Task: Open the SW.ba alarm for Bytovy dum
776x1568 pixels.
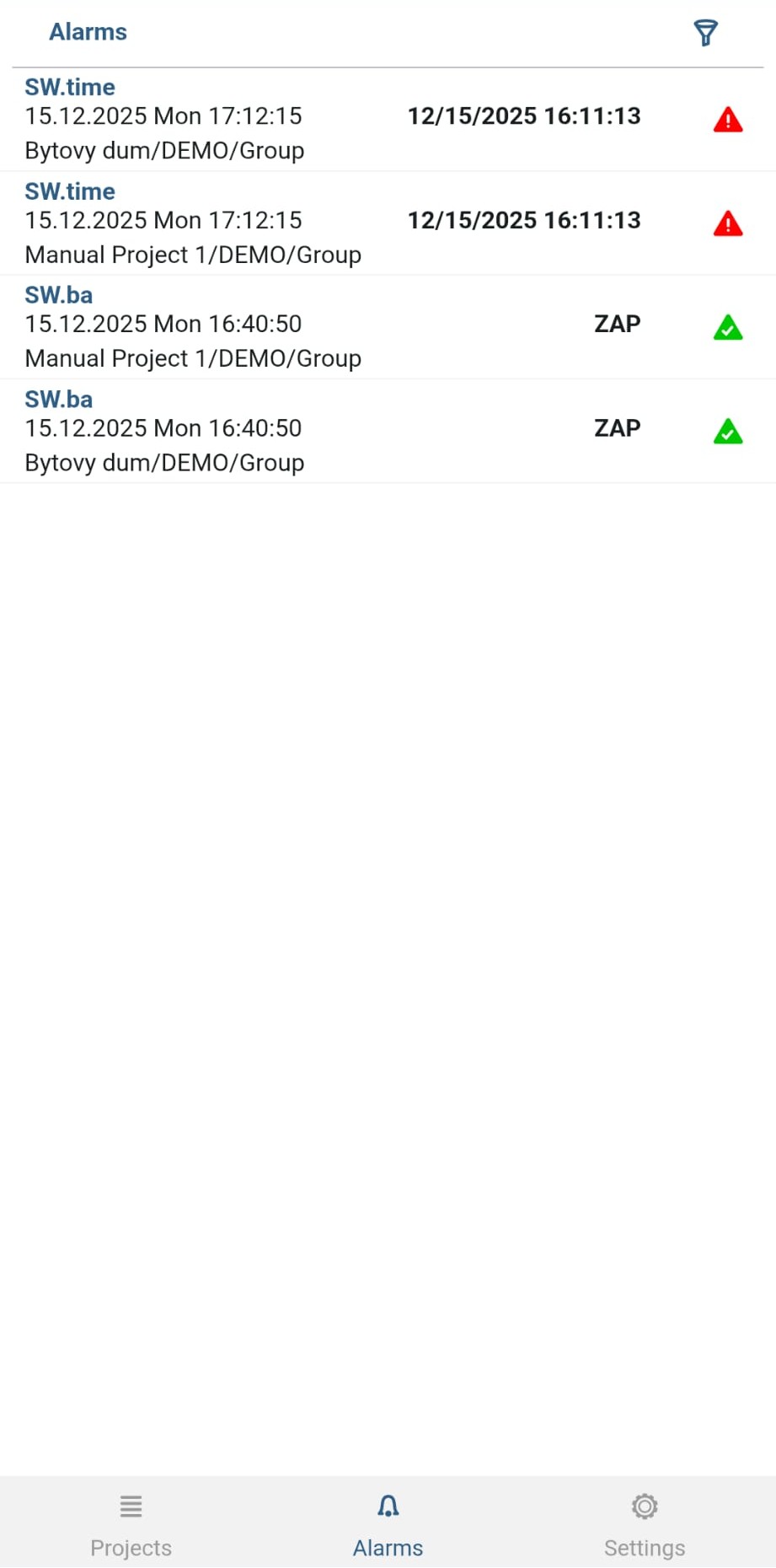Action: [337, 430]
